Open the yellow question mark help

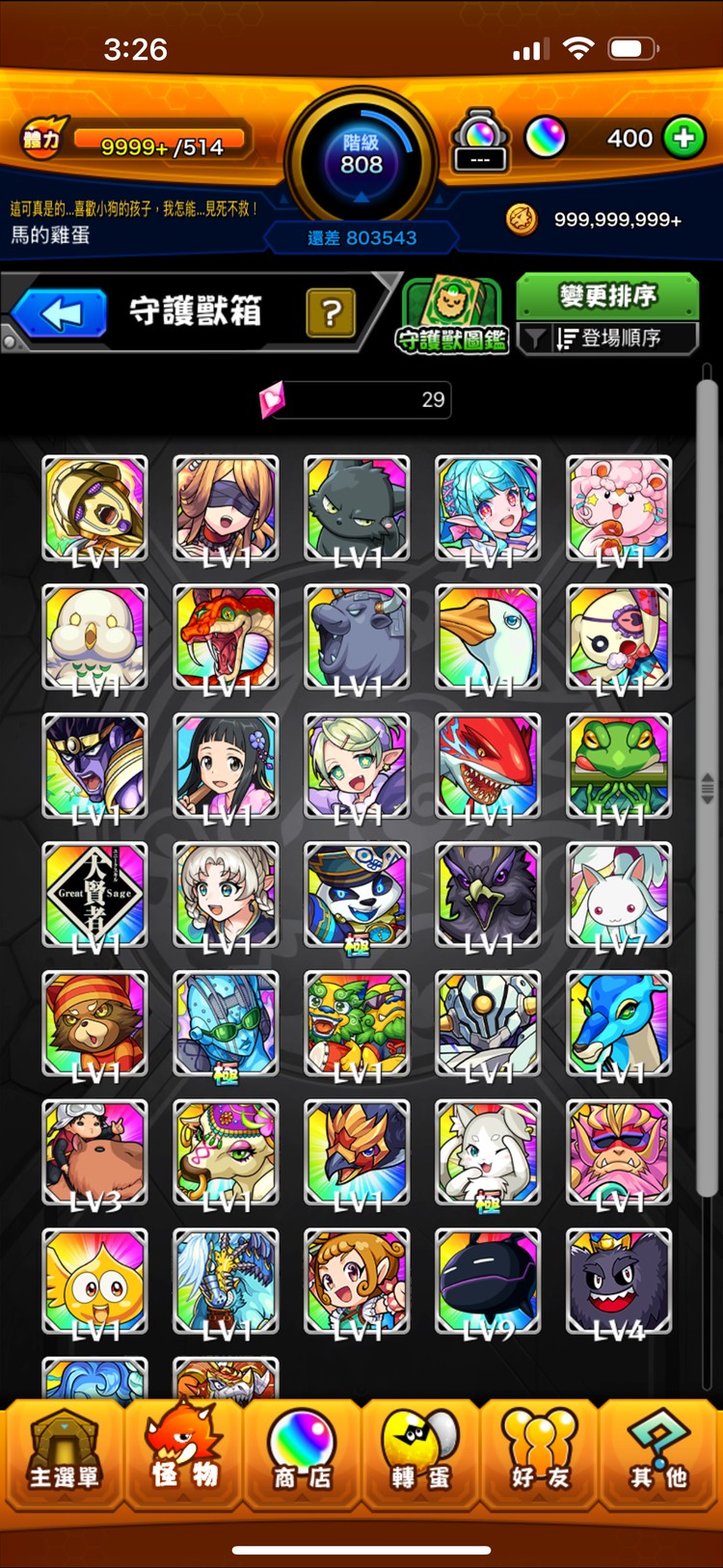(331, 312)
